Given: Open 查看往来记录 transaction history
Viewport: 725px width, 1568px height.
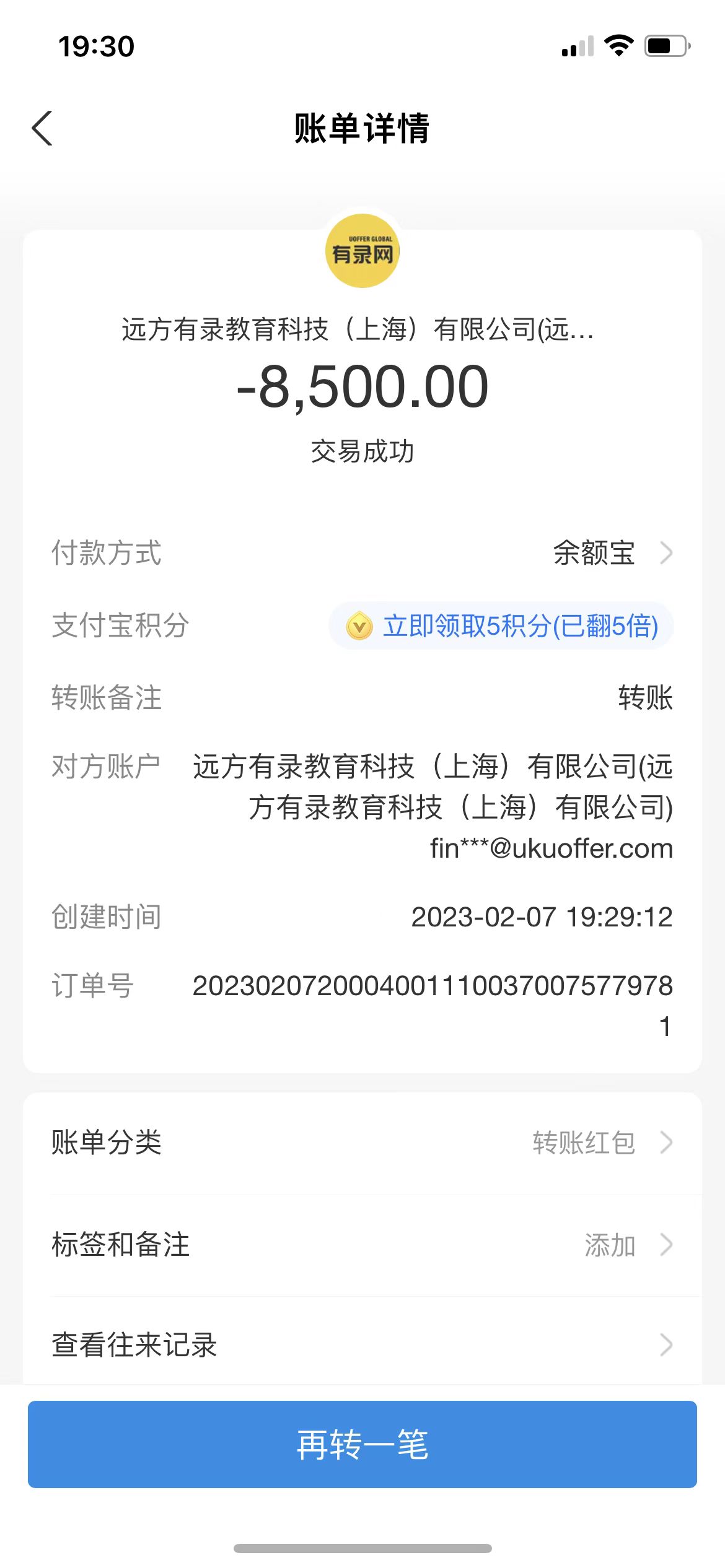Looking at the screenshot, I should [x=362, y=1345].
